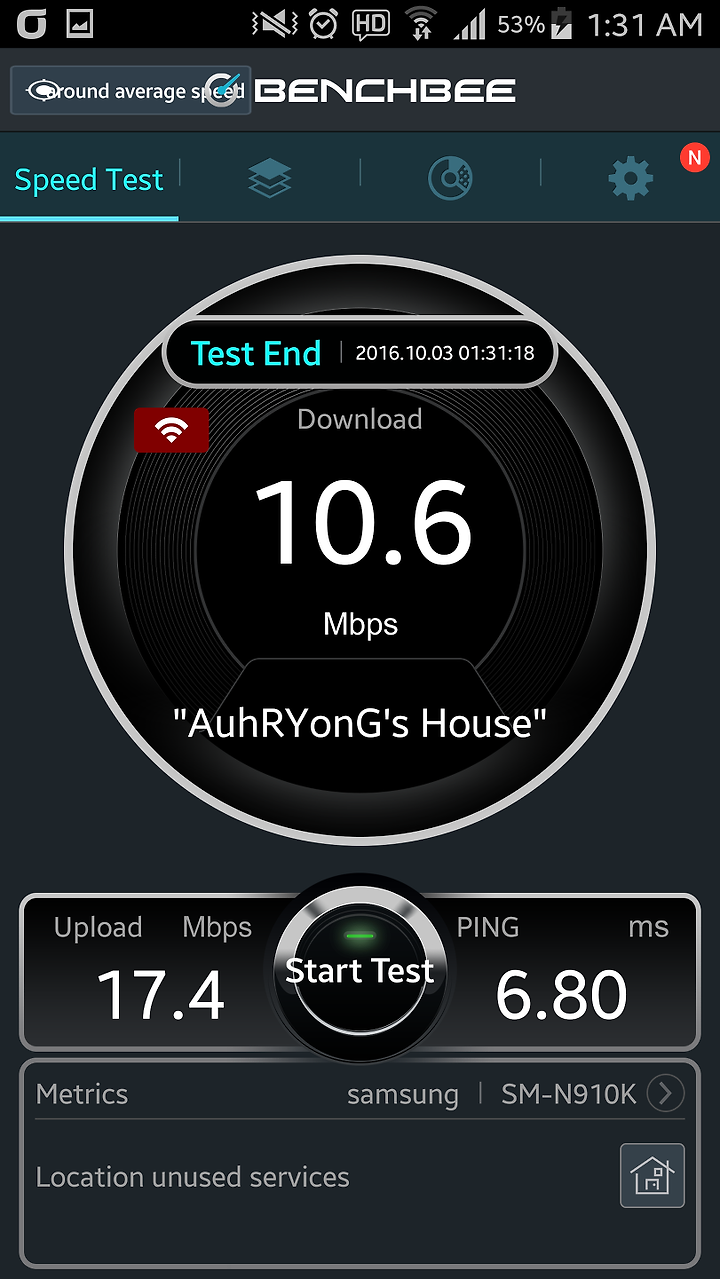
Task: Switch to the Speed Test tab
Action: click(89, 180)
